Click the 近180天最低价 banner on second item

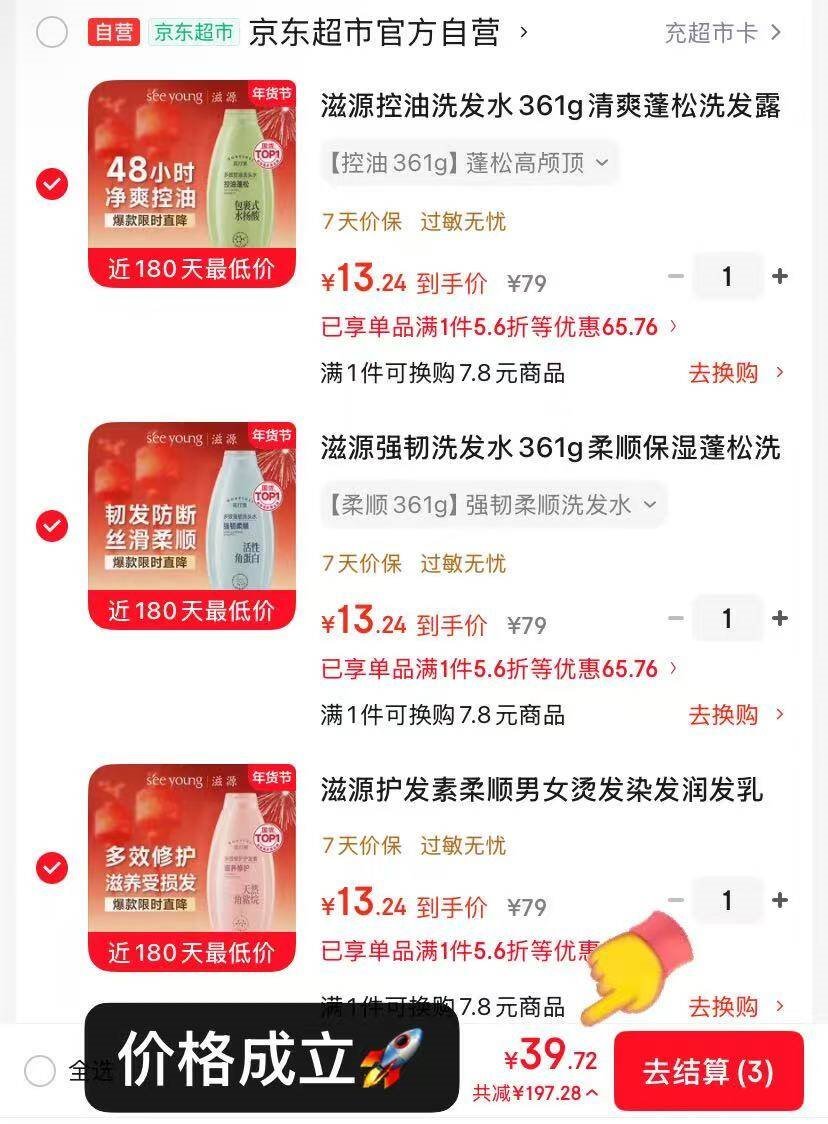[192, 609]
